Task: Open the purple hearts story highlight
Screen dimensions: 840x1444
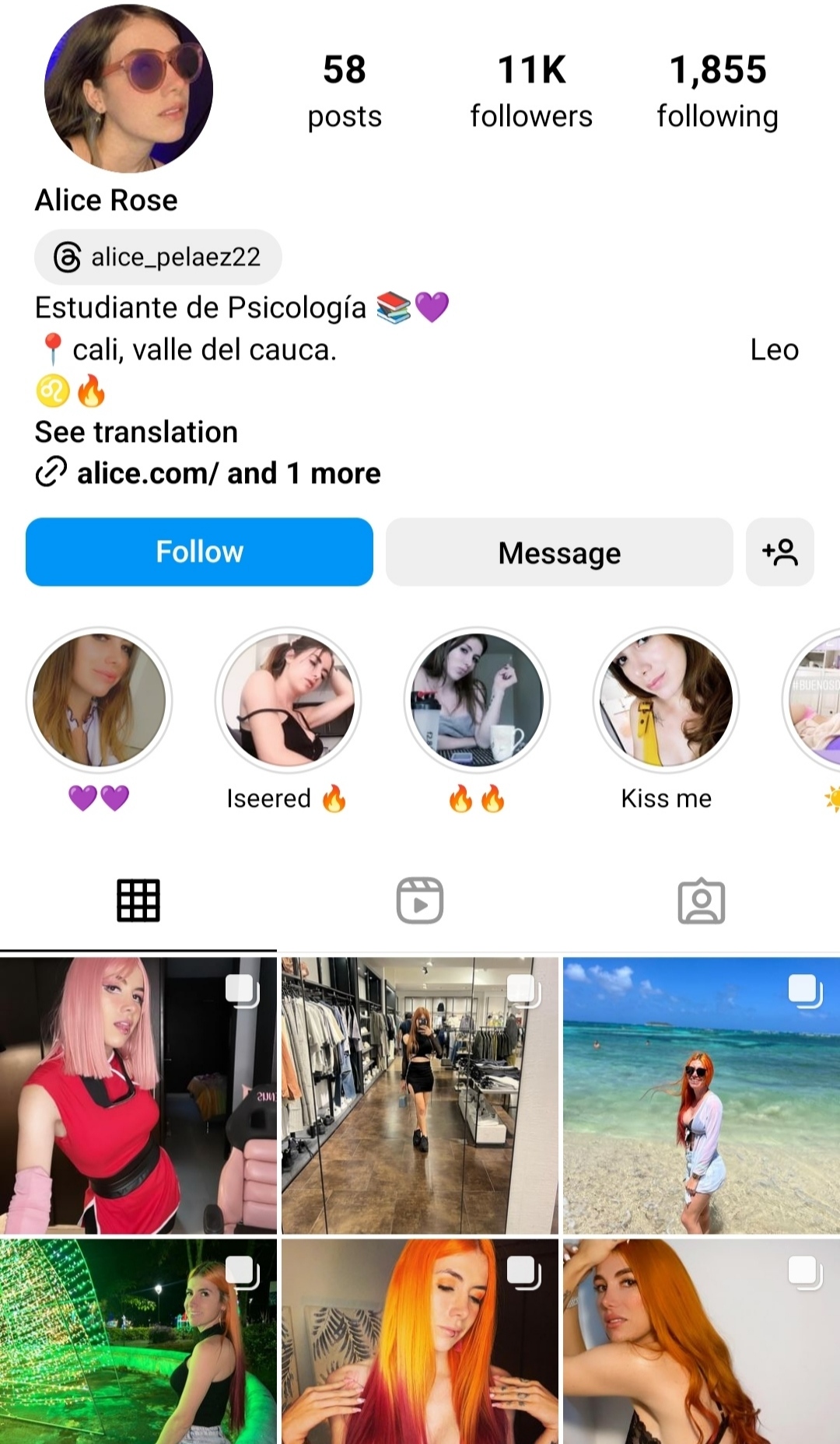Action: 99,700
